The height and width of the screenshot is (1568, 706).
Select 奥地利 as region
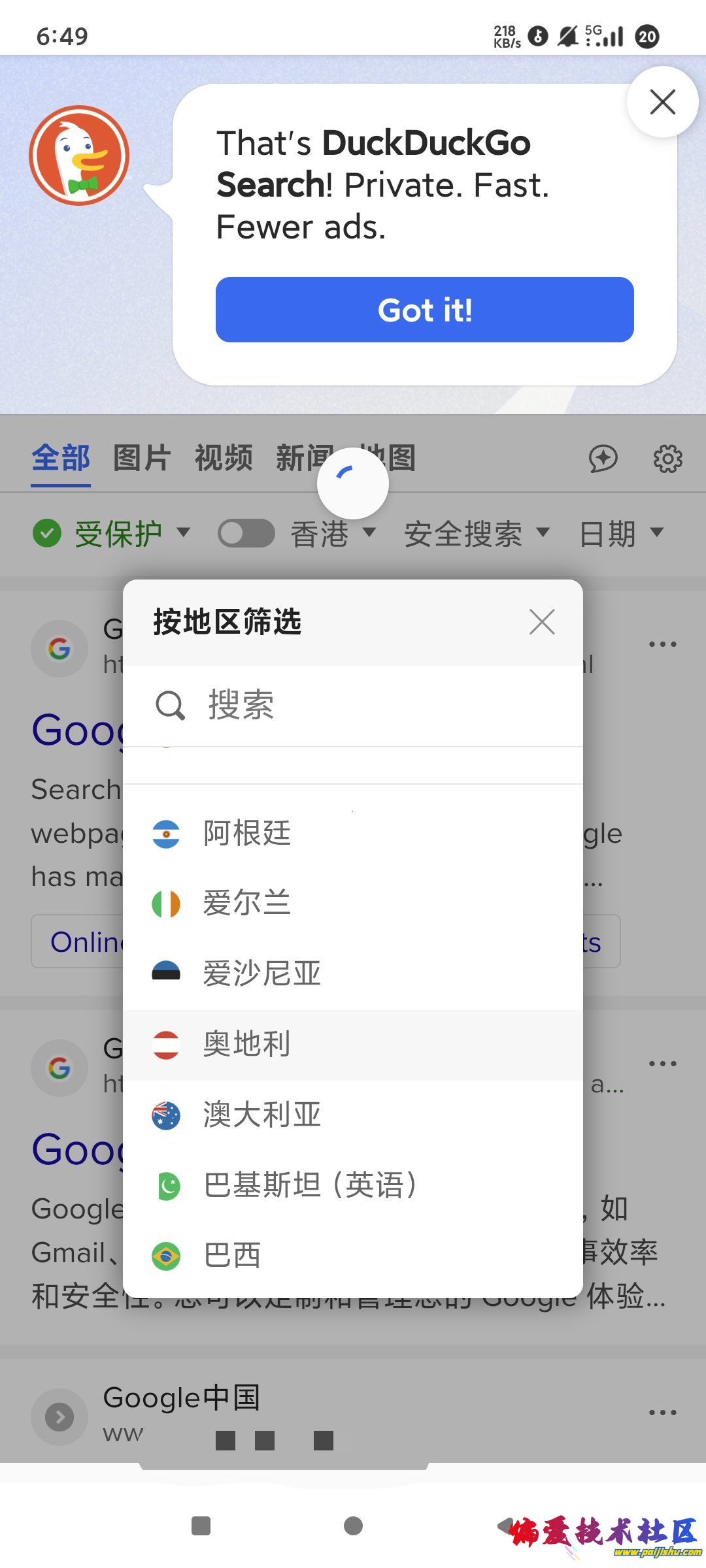pyautogui.click(x=247, y=1044)
